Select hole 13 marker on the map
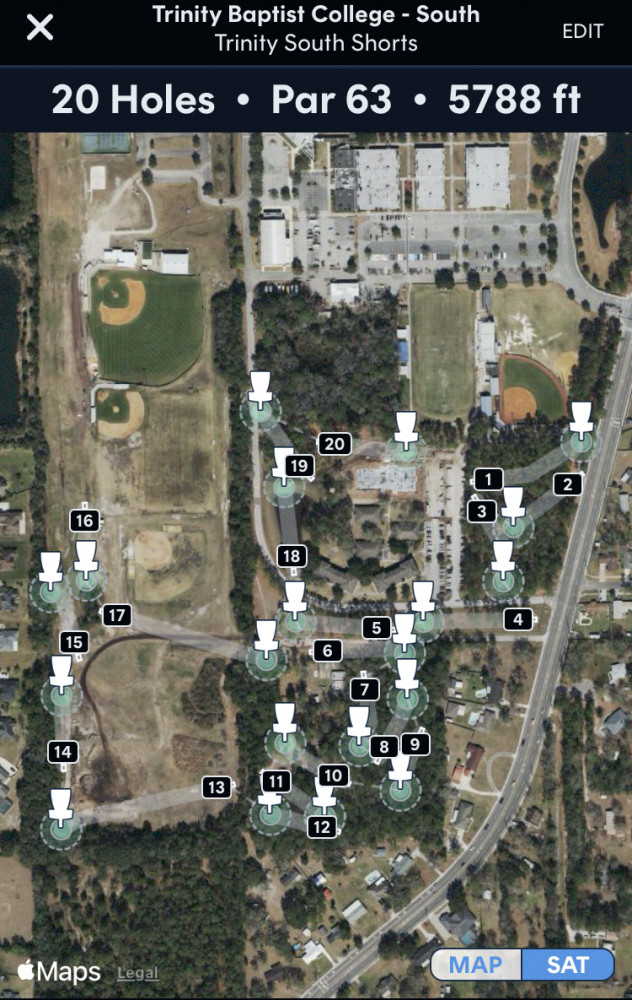The height and width of the screenshot is (1000, 632). pyautogui.click(x=216, y=787)
